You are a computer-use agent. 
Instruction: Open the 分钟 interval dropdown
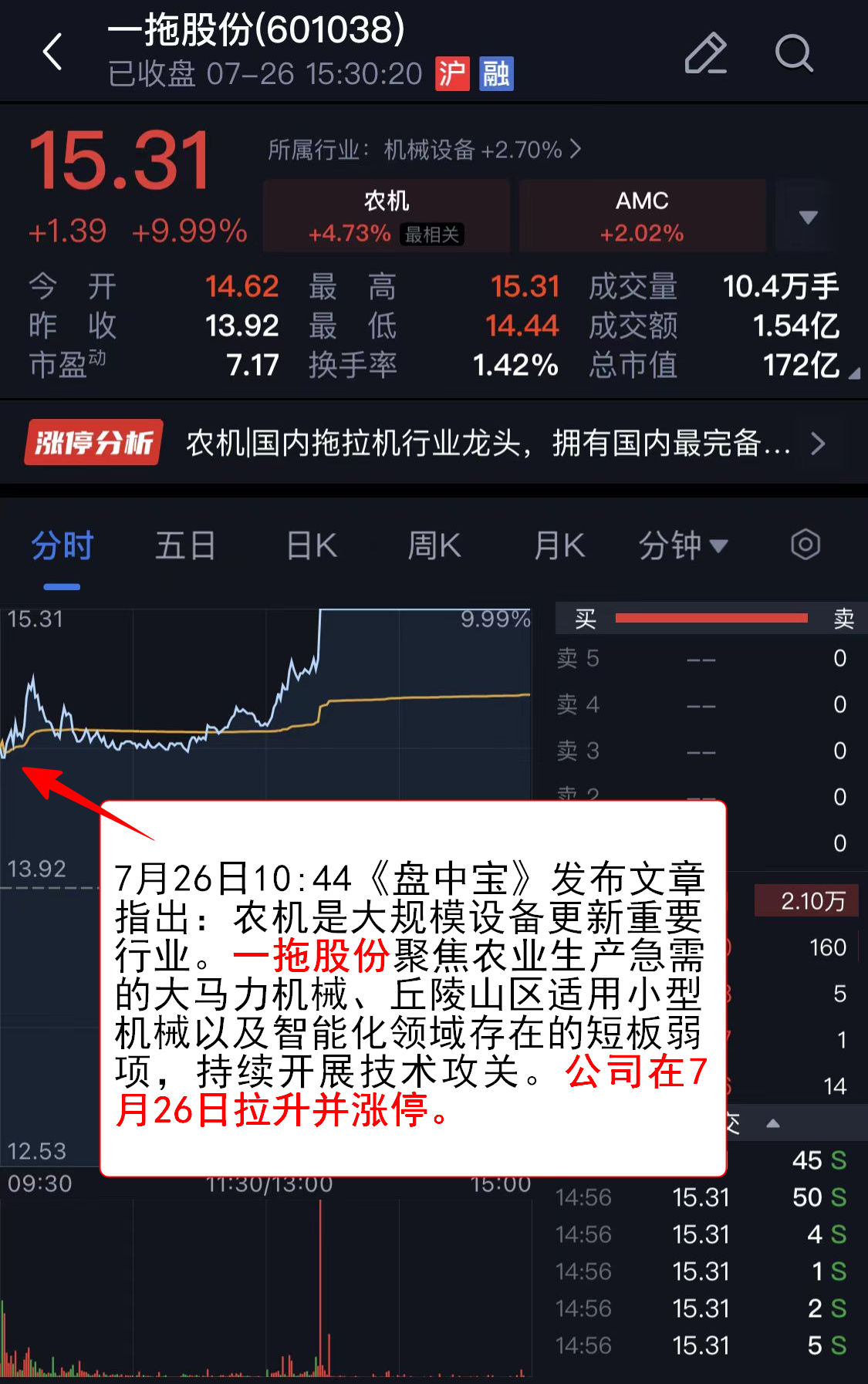click(x=683, y=546)
